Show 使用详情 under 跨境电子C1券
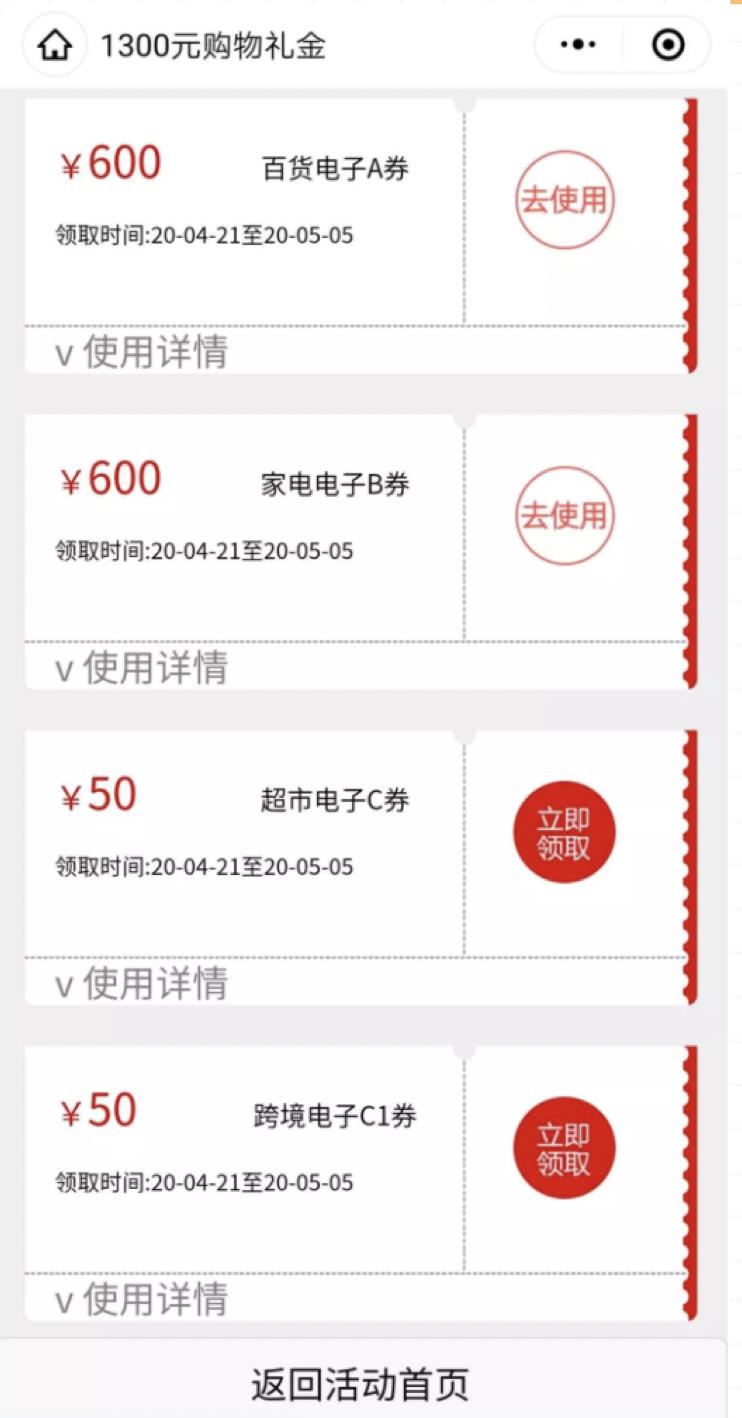 pos(141,1300)
